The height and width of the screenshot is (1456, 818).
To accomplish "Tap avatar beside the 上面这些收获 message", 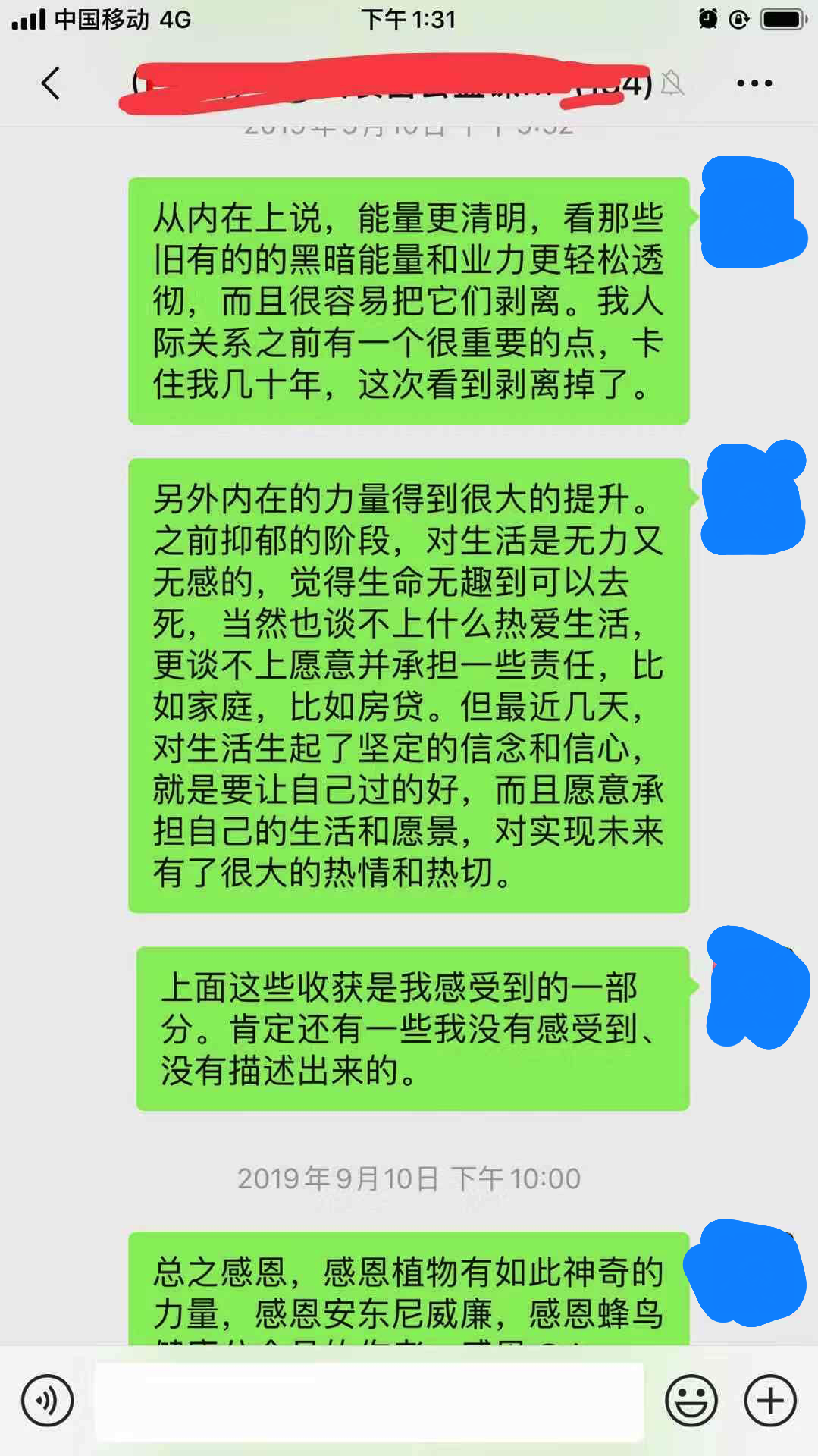I will [x=757, y=987].
